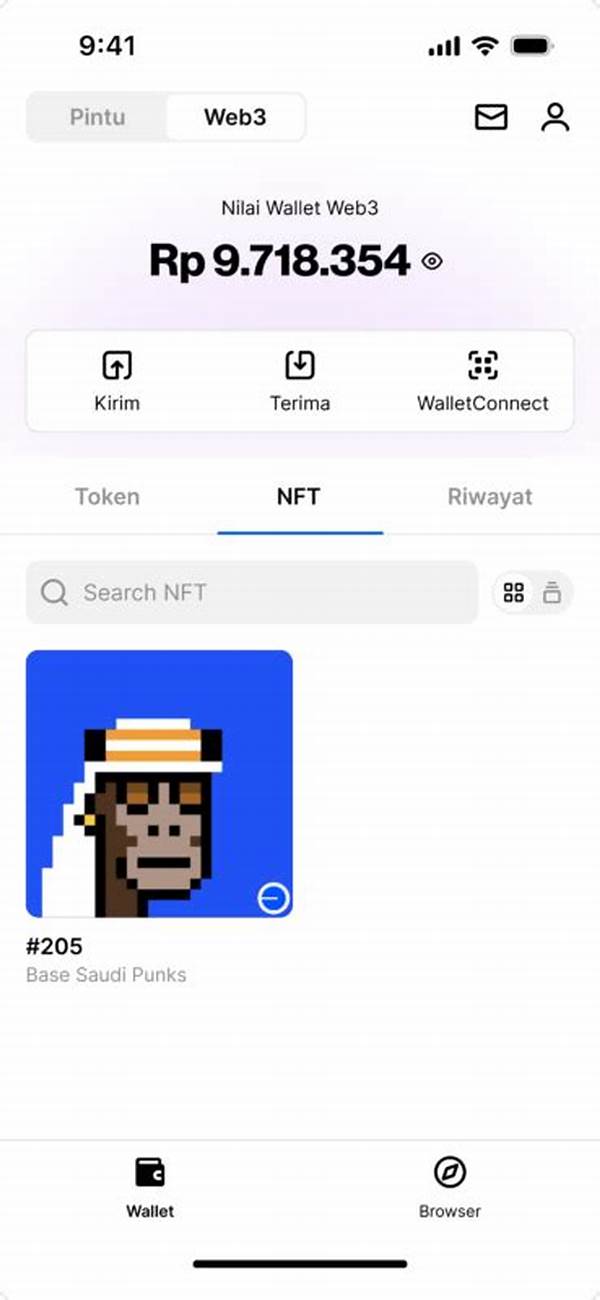Go to the Wallet bottom tab

[150, 1188]
